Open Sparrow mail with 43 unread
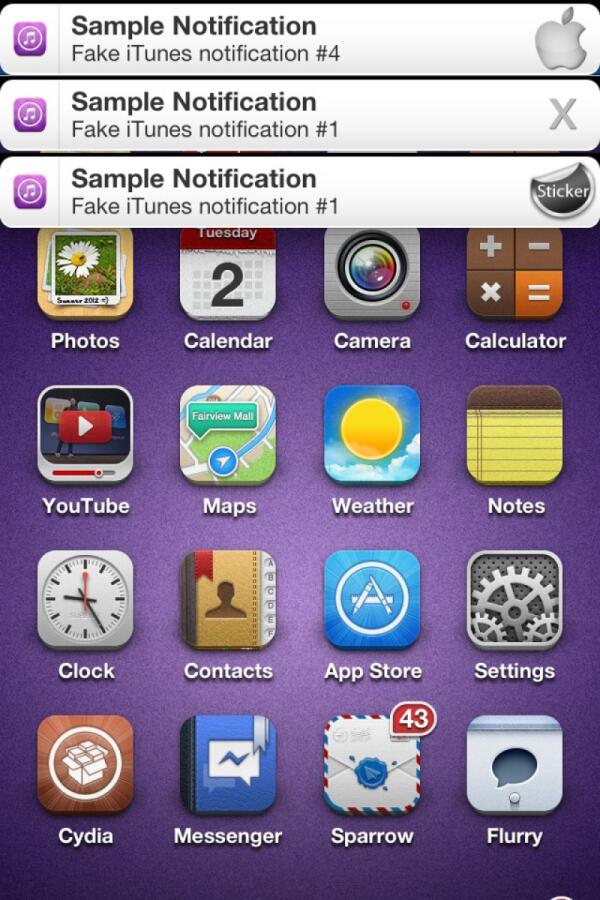The image size is (600, 900). pos(372,764)
